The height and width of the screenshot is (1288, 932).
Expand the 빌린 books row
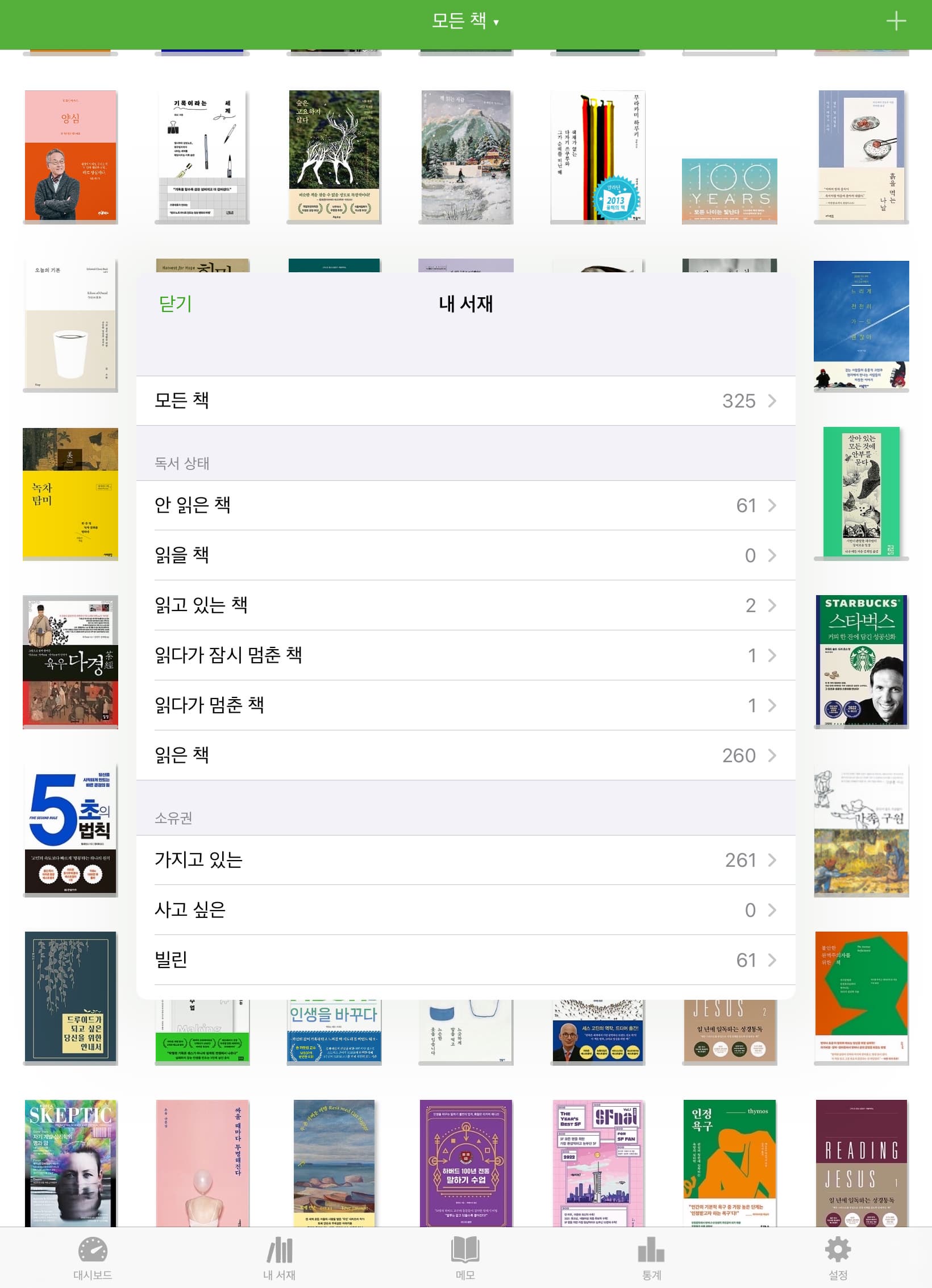click(x=772, y=960)
